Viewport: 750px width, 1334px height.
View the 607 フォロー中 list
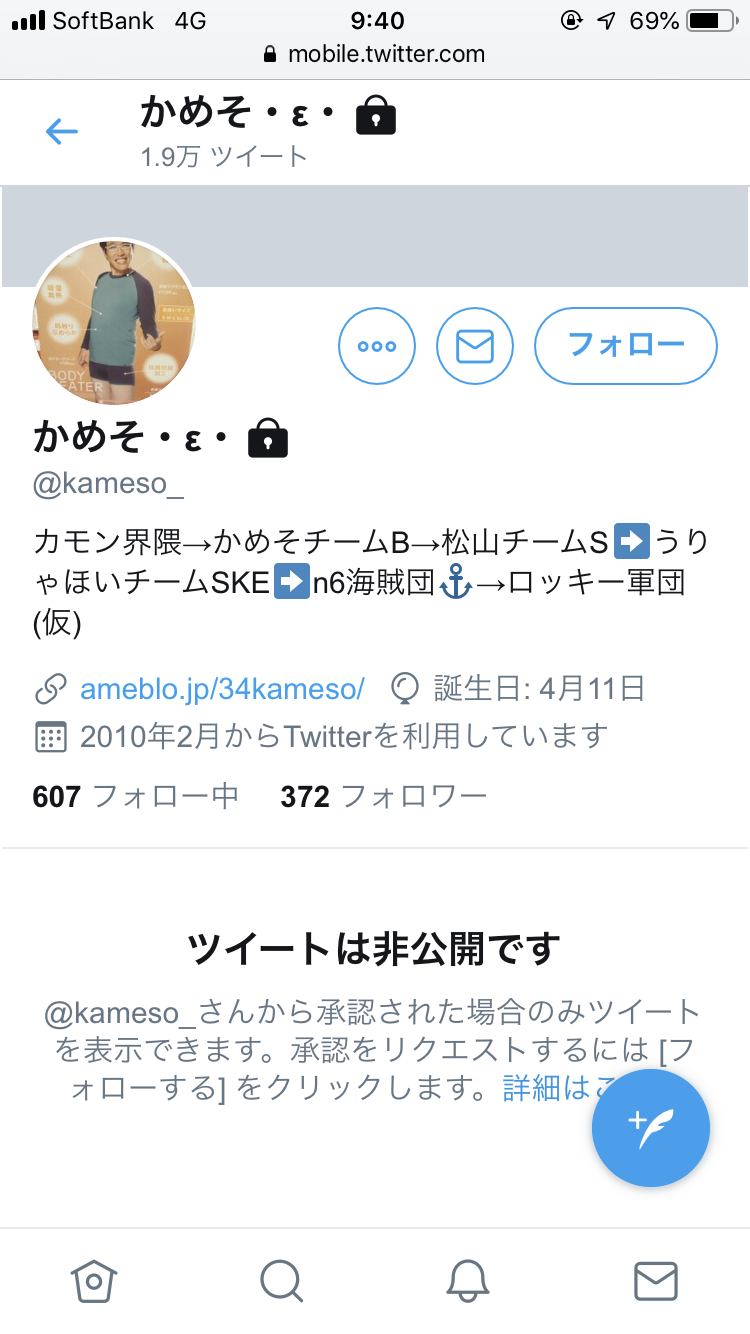pyautogui.click(x=136, y=796)
